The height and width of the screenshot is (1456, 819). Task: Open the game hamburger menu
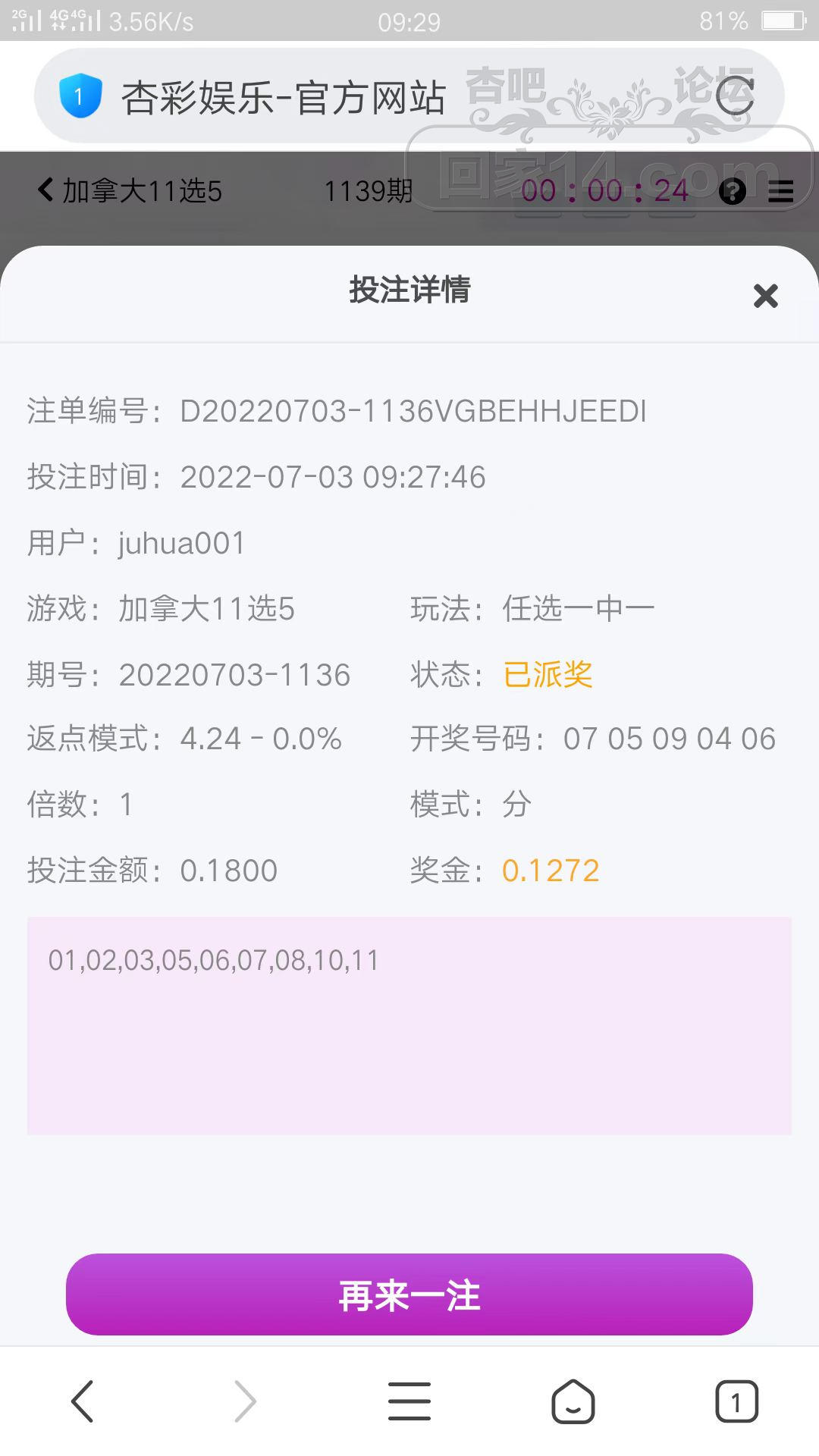tap(780, 191)
